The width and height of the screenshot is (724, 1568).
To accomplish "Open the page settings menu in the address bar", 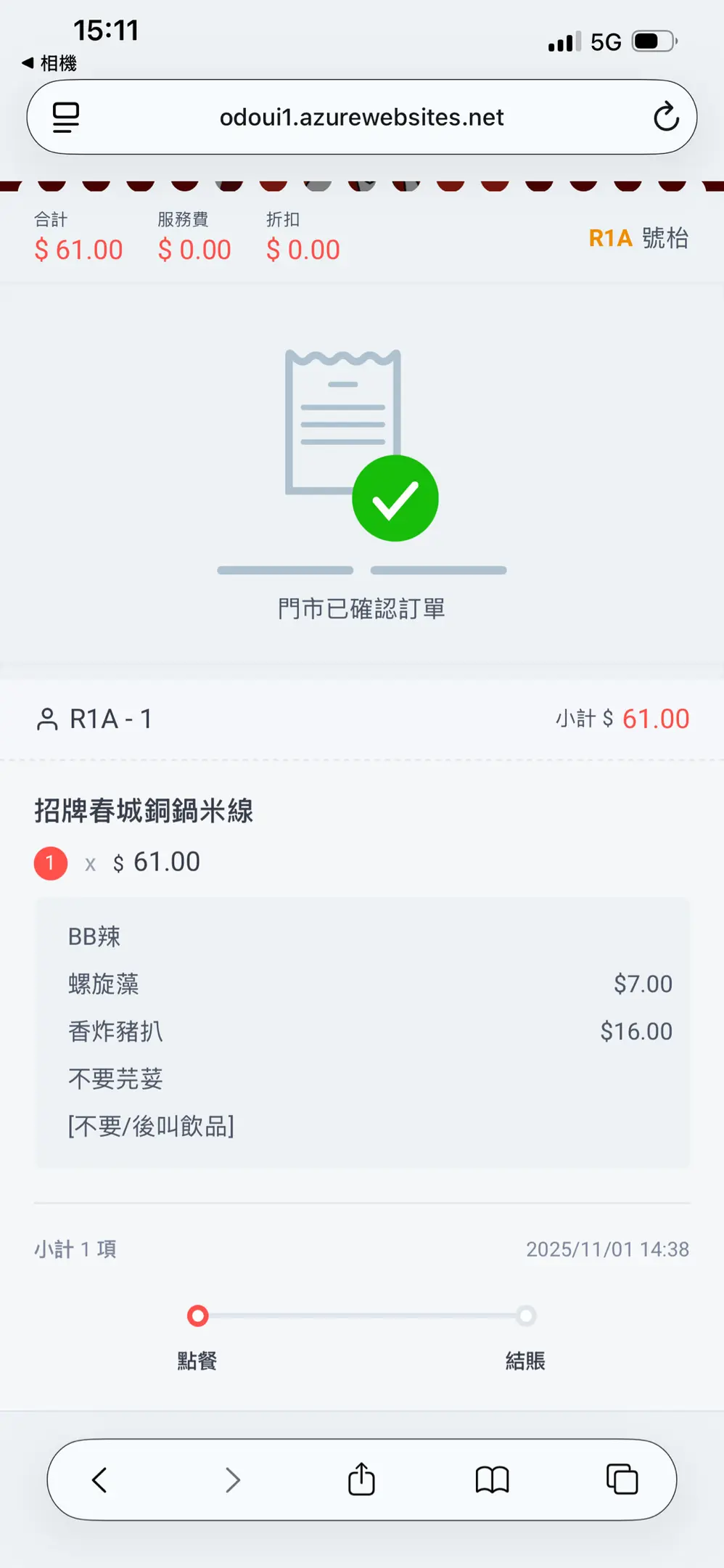I will (x=66, y=118).
